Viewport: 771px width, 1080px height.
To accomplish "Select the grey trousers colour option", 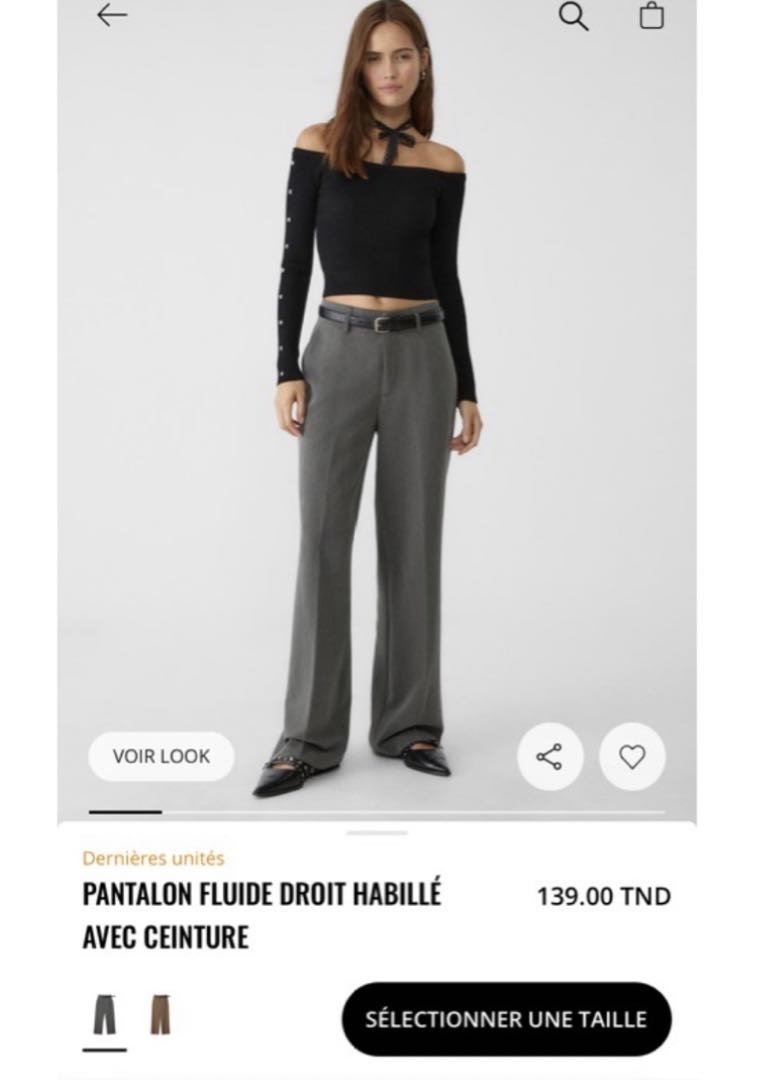I will [104, 1014].
